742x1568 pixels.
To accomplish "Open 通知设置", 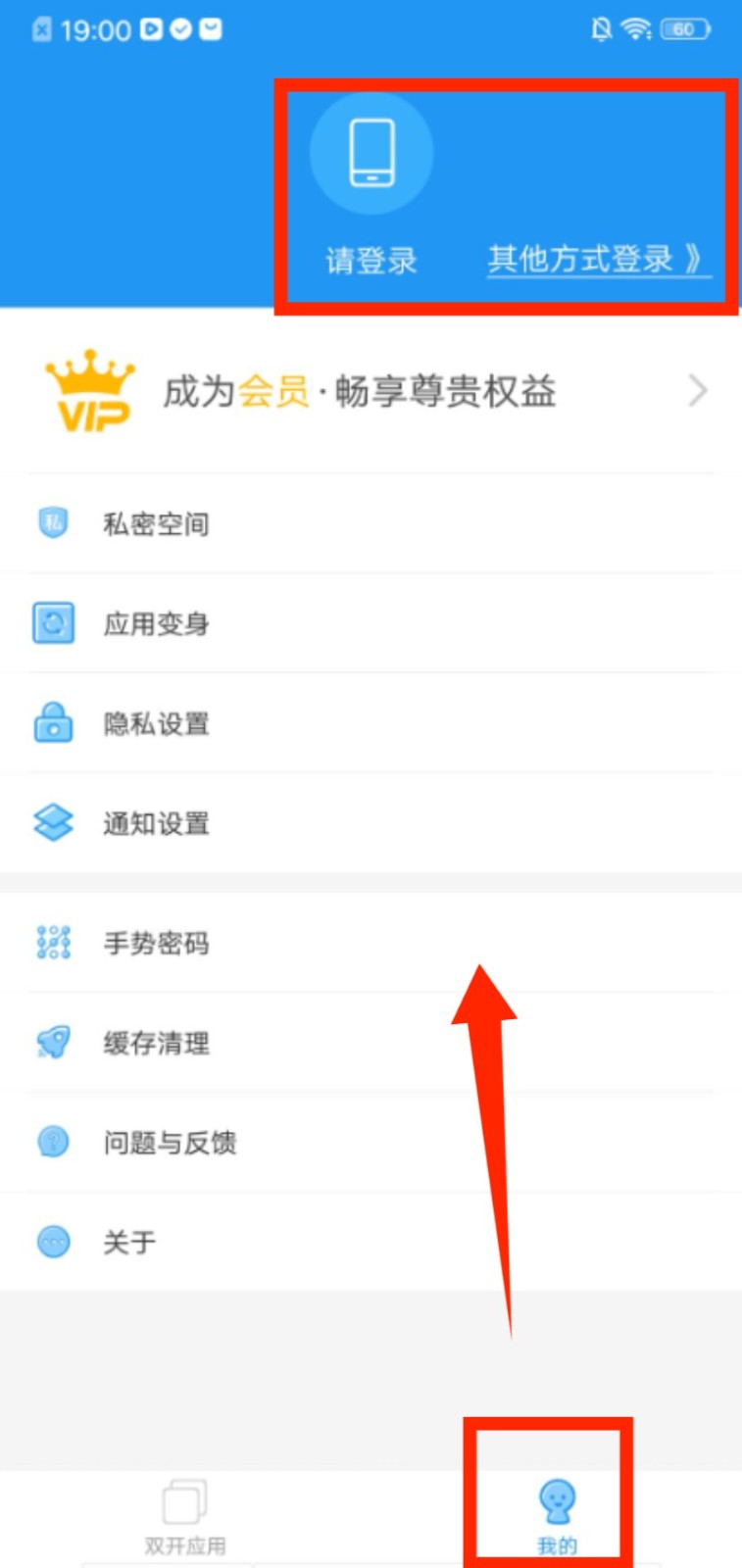I will 157,824.
